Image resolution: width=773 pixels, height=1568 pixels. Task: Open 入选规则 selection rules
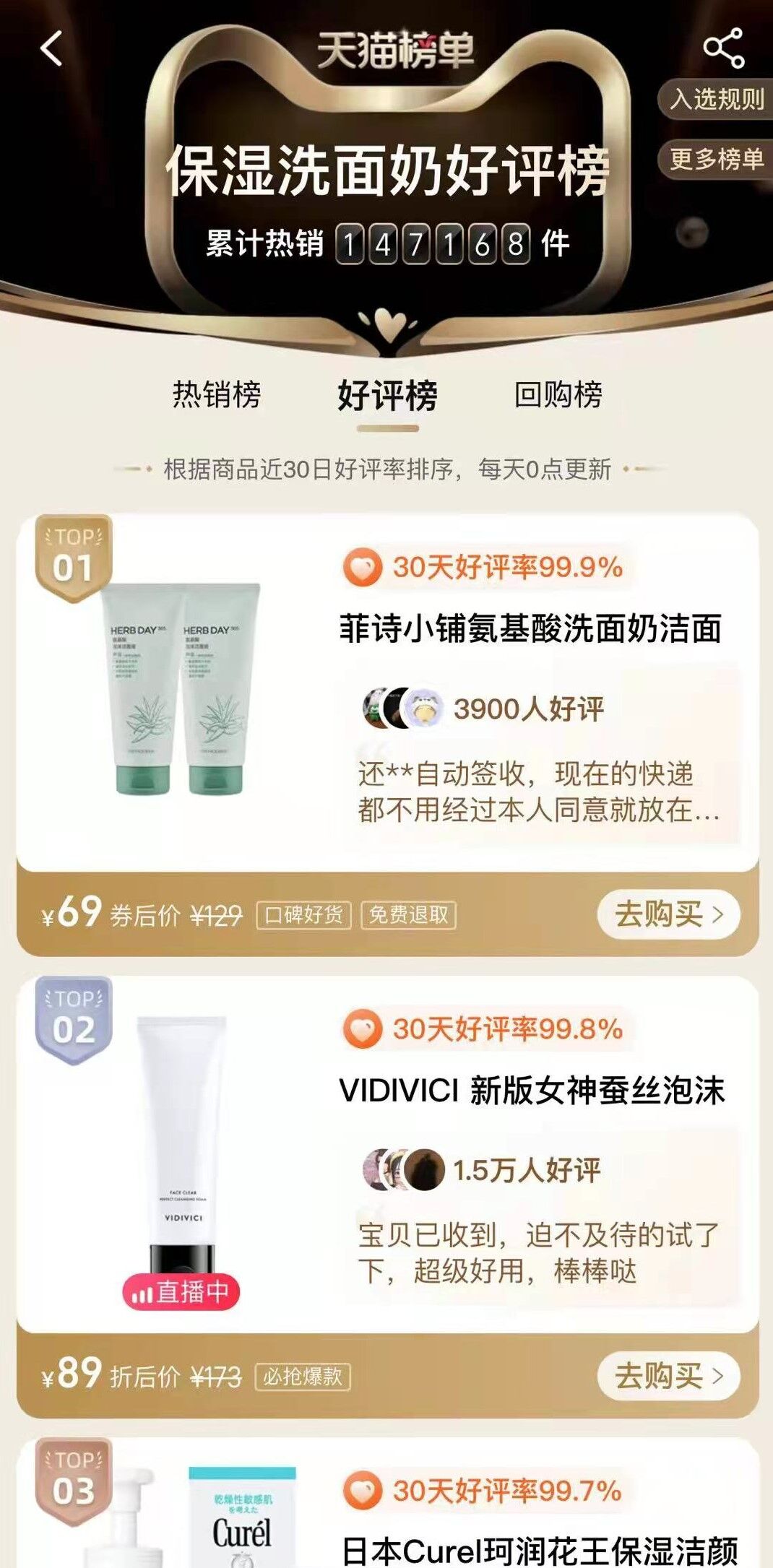click(x=716, y=99)
